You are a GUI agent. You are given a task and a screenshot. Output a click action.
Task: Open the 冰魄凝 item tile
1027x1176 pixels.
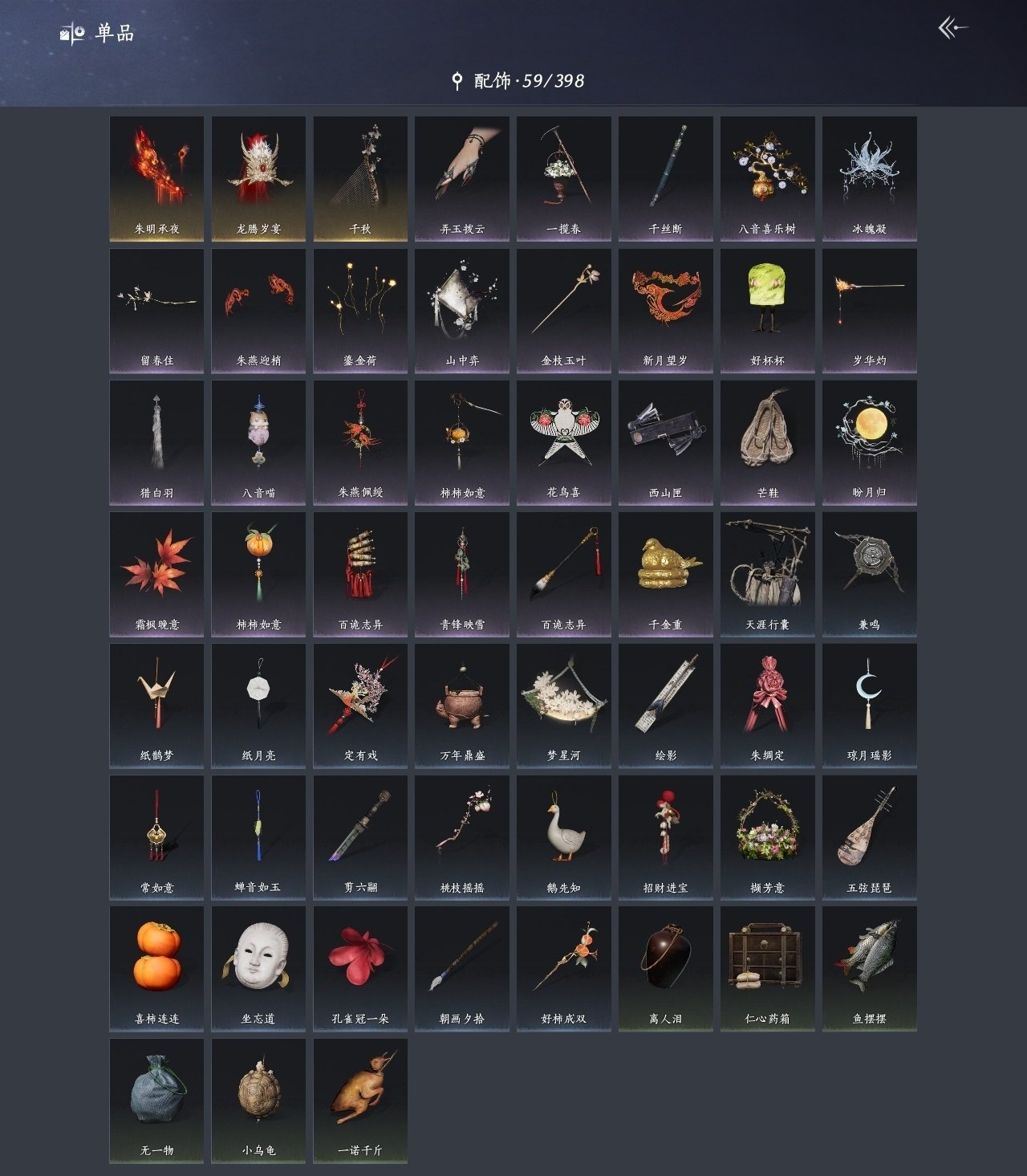(869, 179)
